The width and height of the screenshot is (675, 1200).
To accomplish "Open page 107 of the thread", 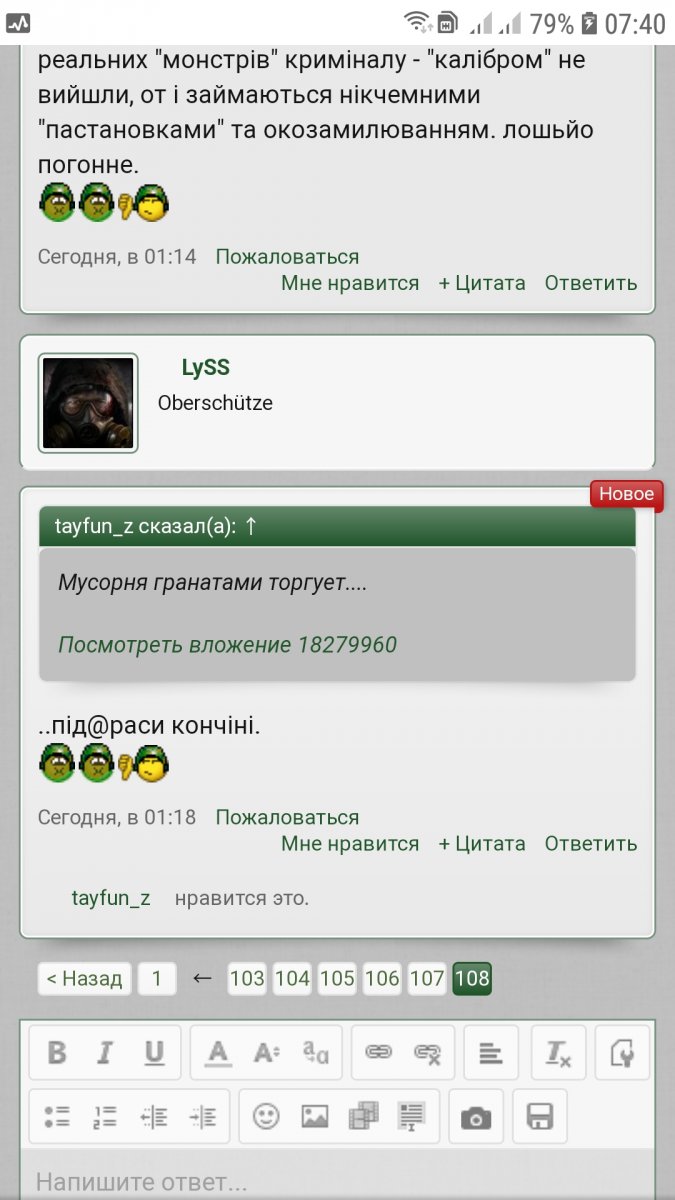I will 427,978.
